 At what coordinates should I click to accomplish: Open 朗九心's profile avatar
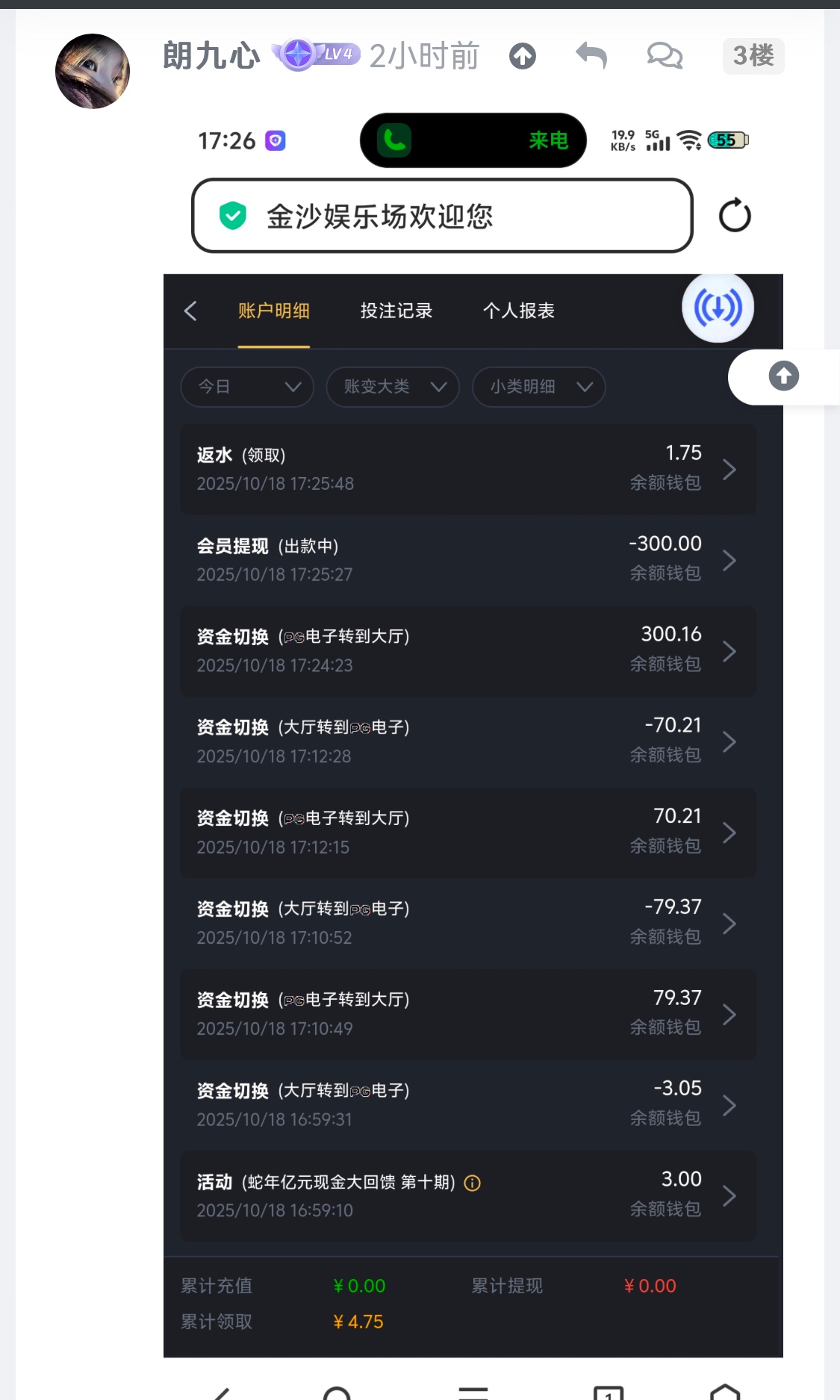click(x=93, y=71)
